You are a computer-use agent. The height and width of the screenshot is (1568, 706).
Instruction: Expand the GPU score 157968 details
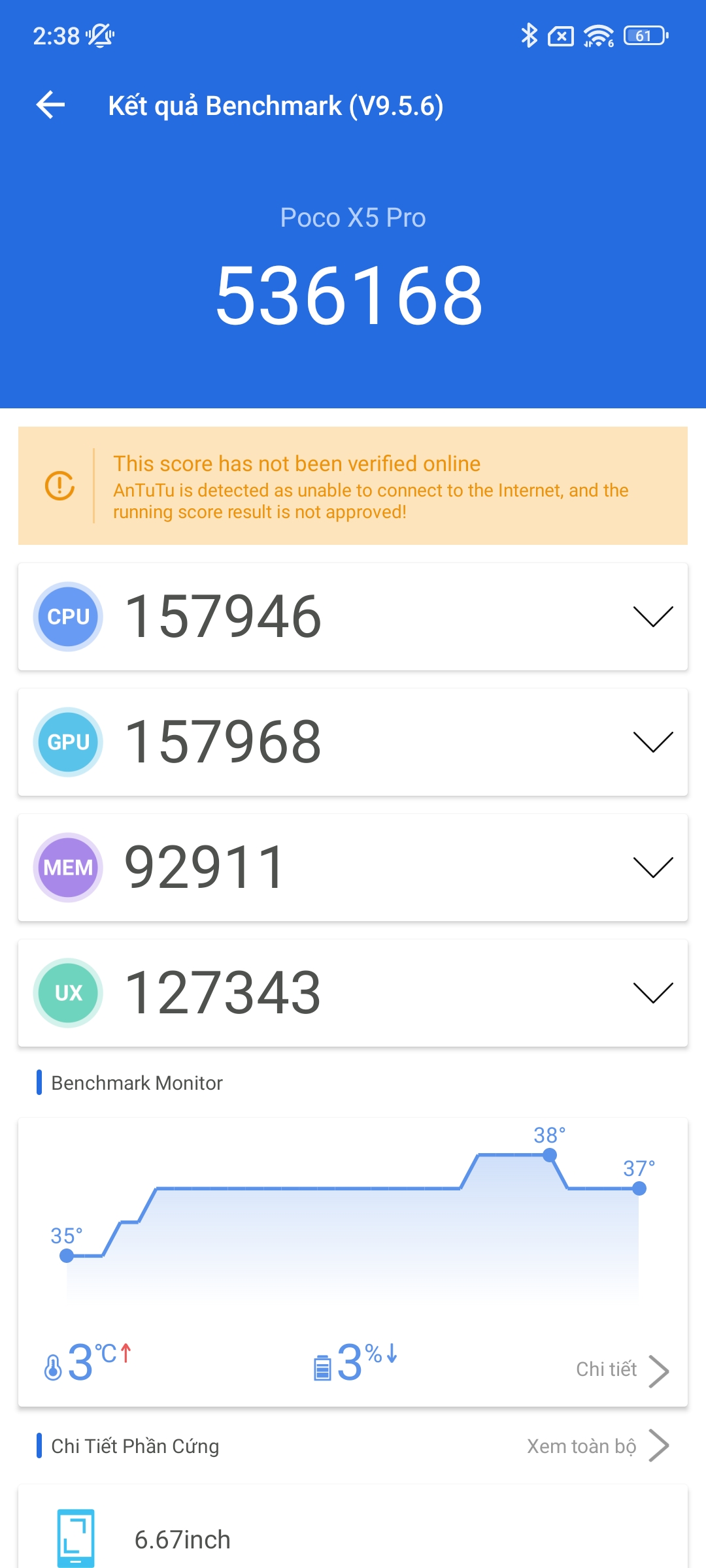pyautogui.click(x=353, y=742)
